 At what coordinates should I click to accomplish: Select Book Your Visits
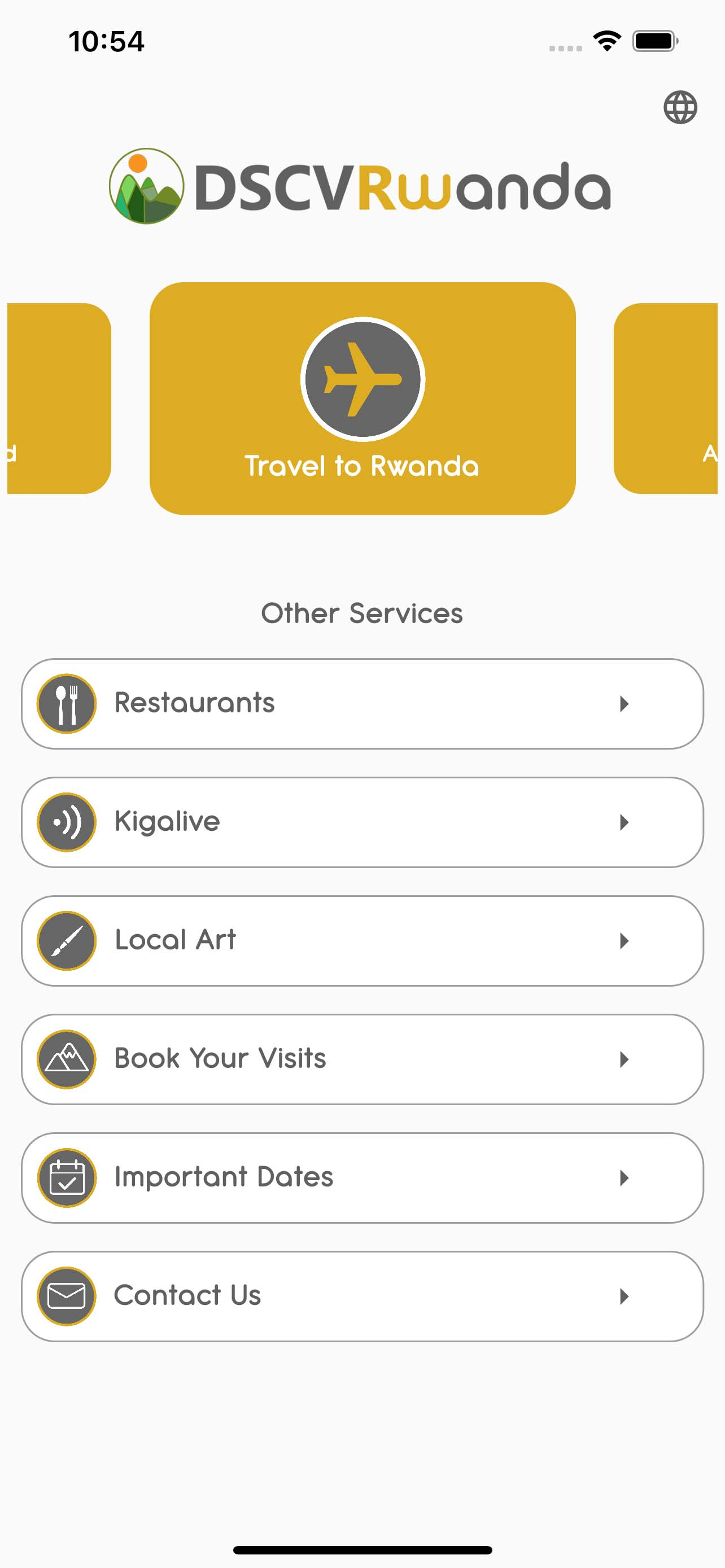point(362,1059)
